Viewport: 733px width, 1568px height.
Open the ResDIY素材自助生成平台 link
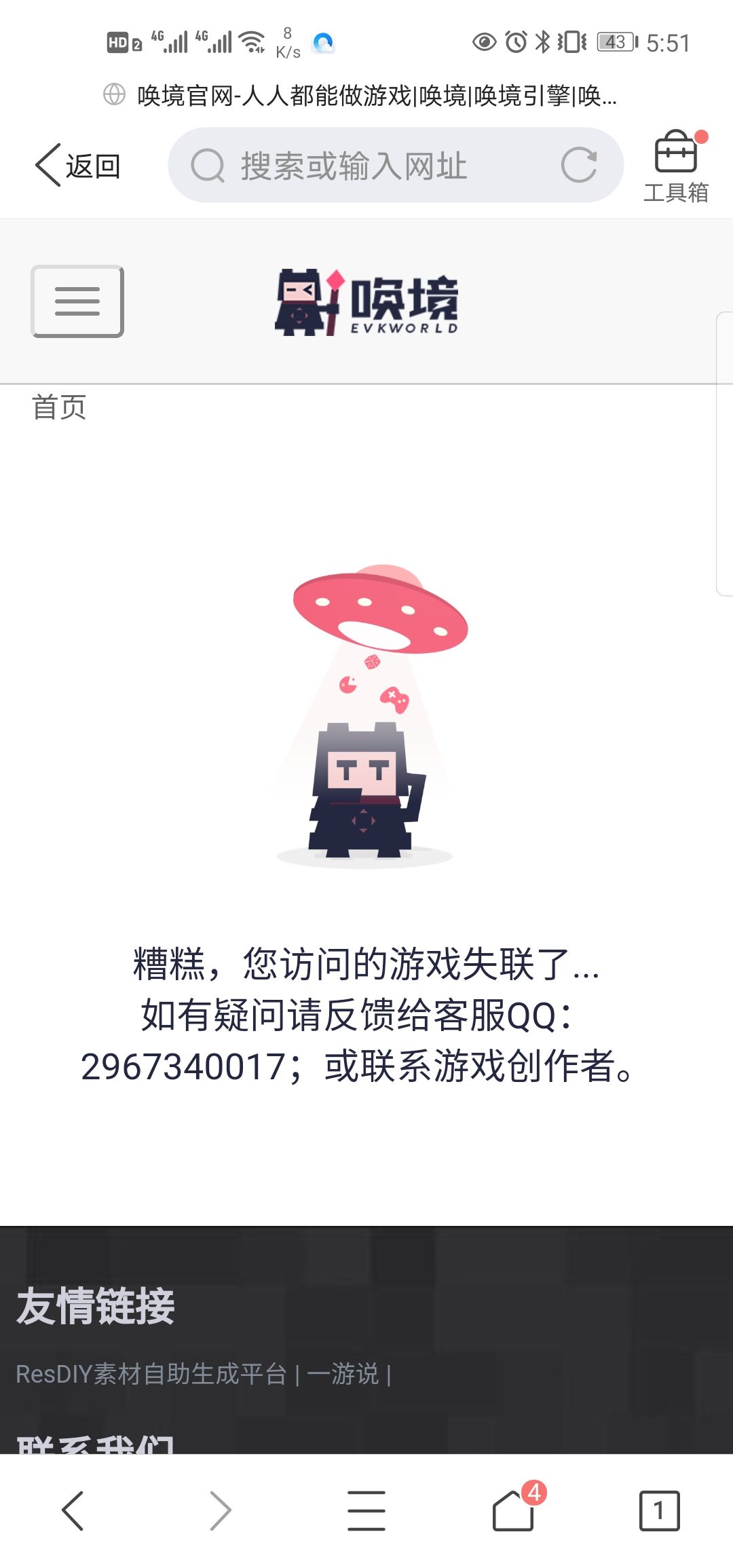tap(151, 1374)
